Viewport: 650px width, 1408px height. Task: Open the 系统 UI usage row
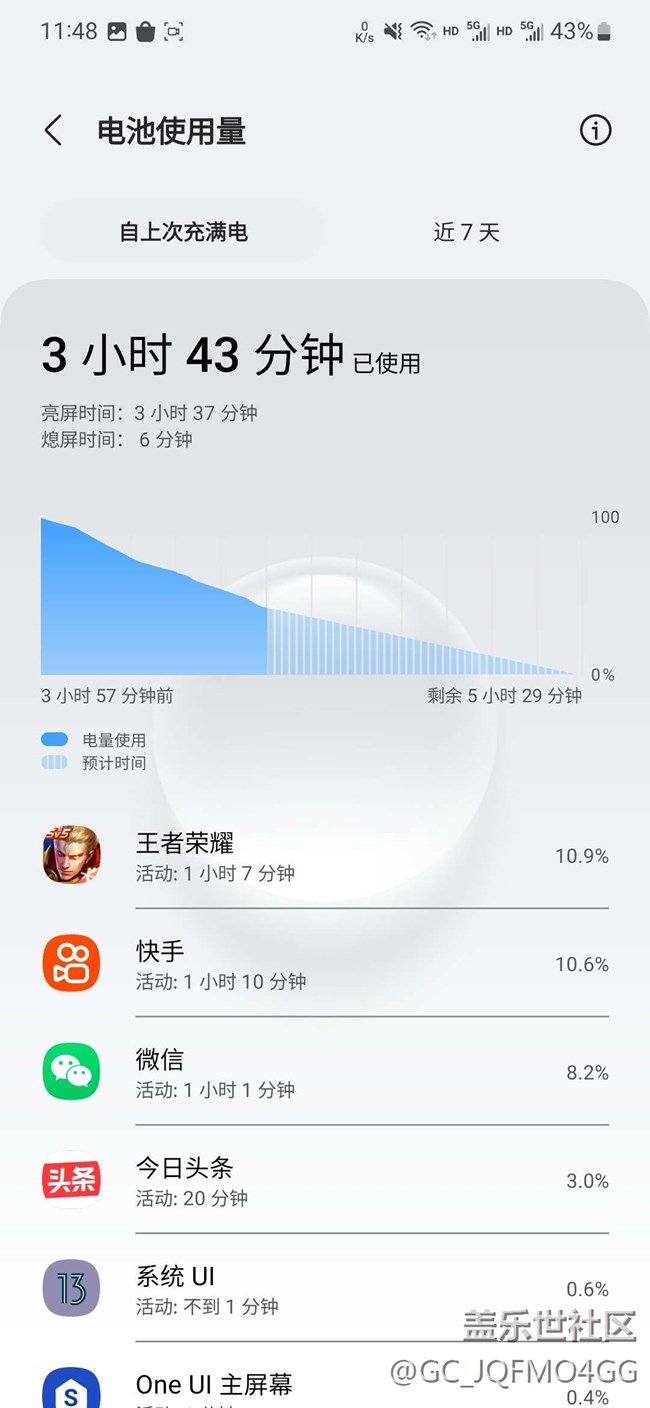[325, 1289]
